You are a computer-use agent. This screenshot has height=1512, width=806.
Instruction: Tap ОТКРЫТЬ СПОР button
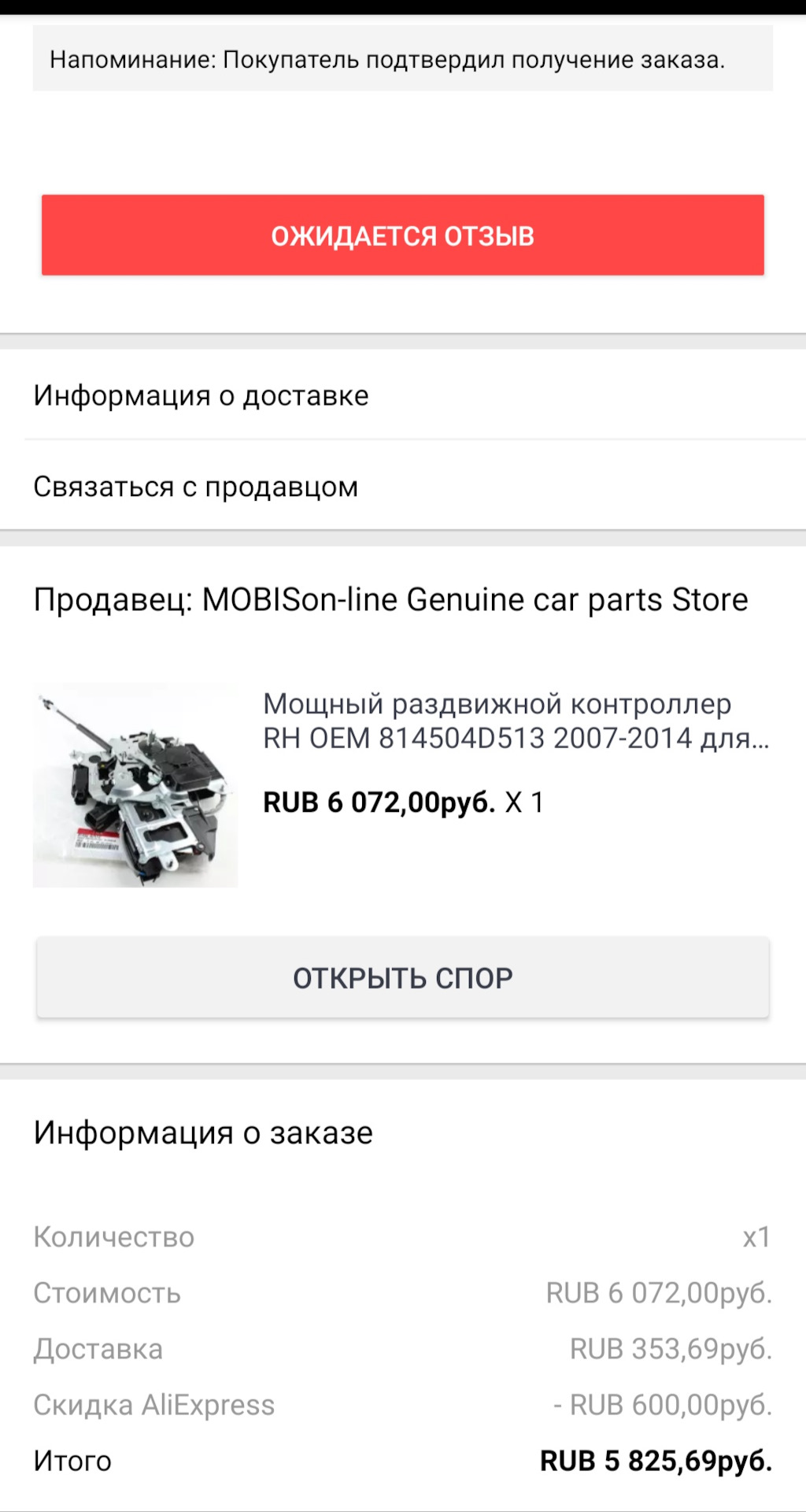402,977
